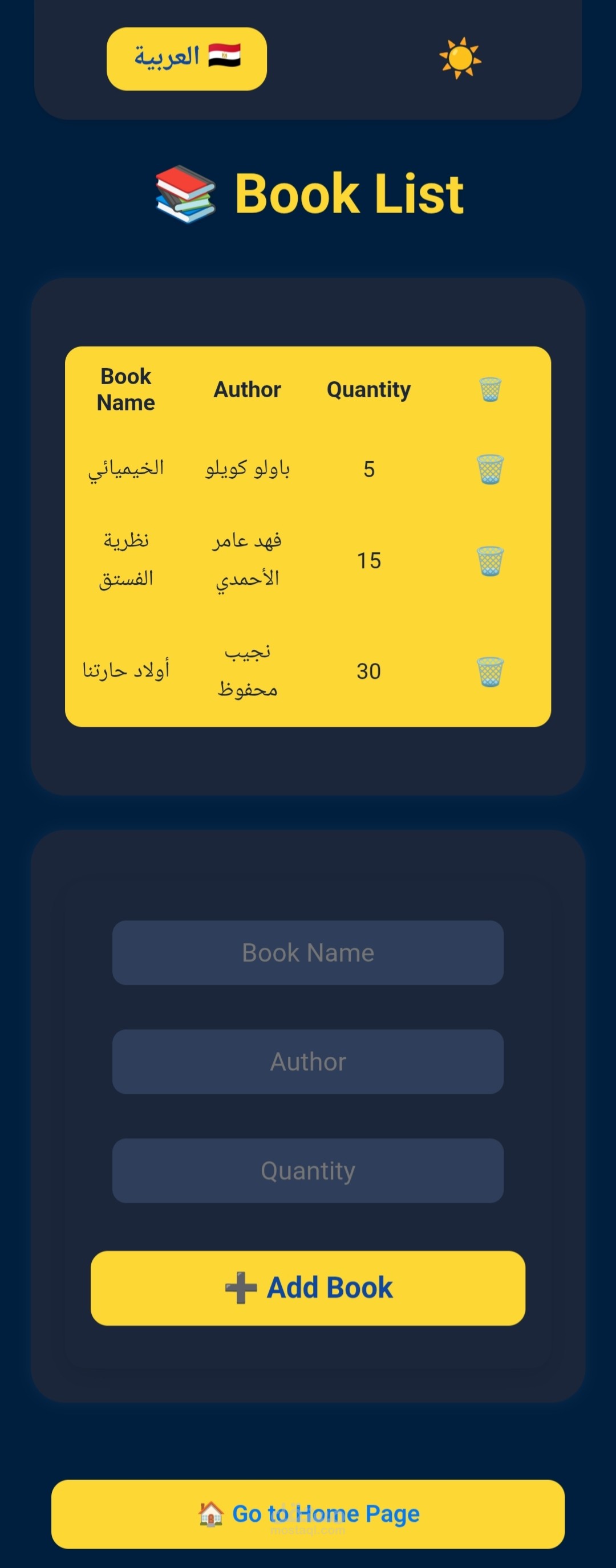Tap the Add Book button
The image size is (616, 1568).
pyautogui.click(x=307, y=1288)
